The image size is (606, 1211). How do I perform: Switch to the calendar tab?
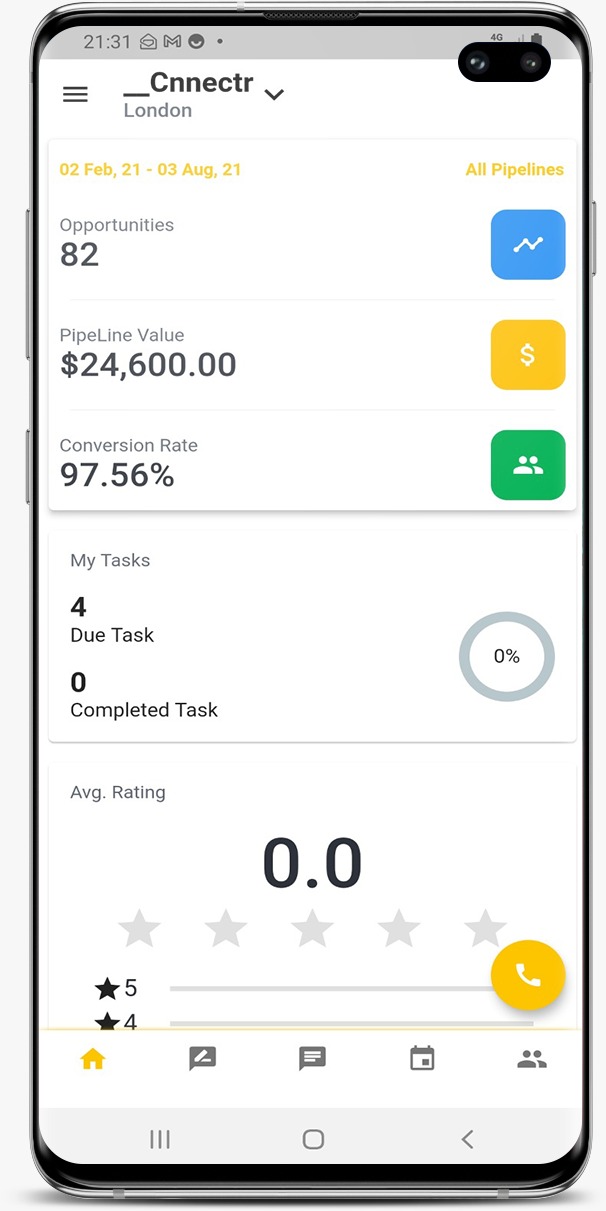422,1059
